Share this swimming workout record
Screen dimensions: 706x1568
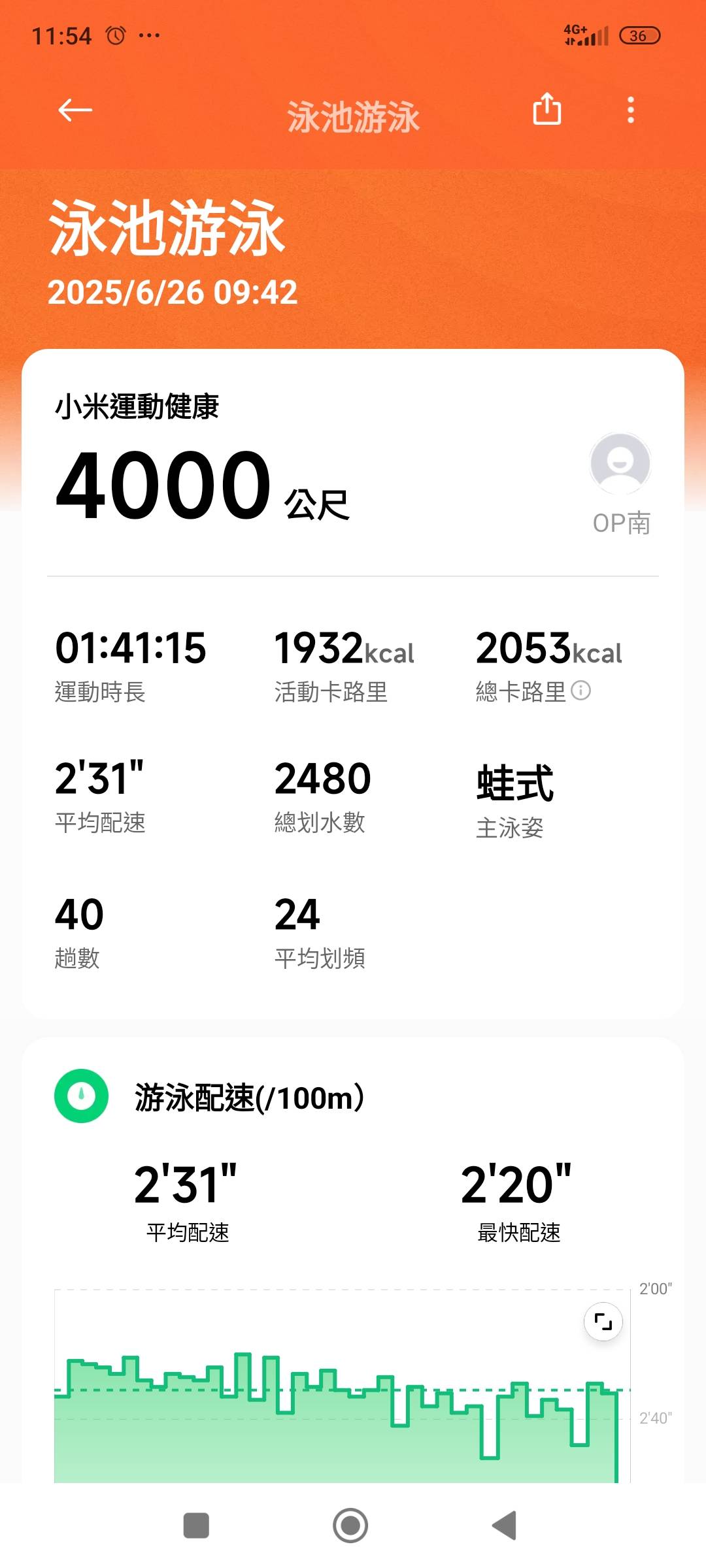[x=547, y=108]
